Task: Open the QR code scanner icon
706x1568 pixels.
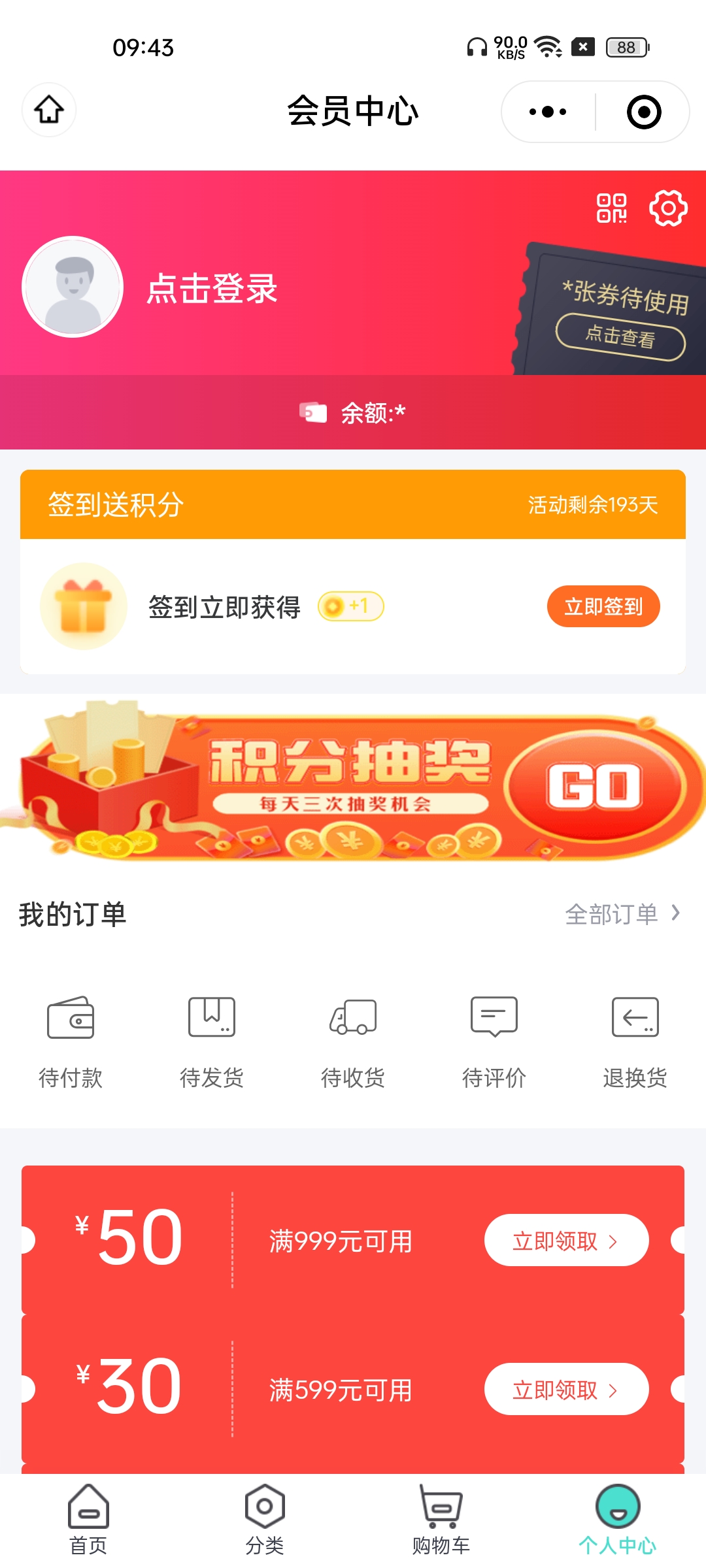Action: coord(611,208)
